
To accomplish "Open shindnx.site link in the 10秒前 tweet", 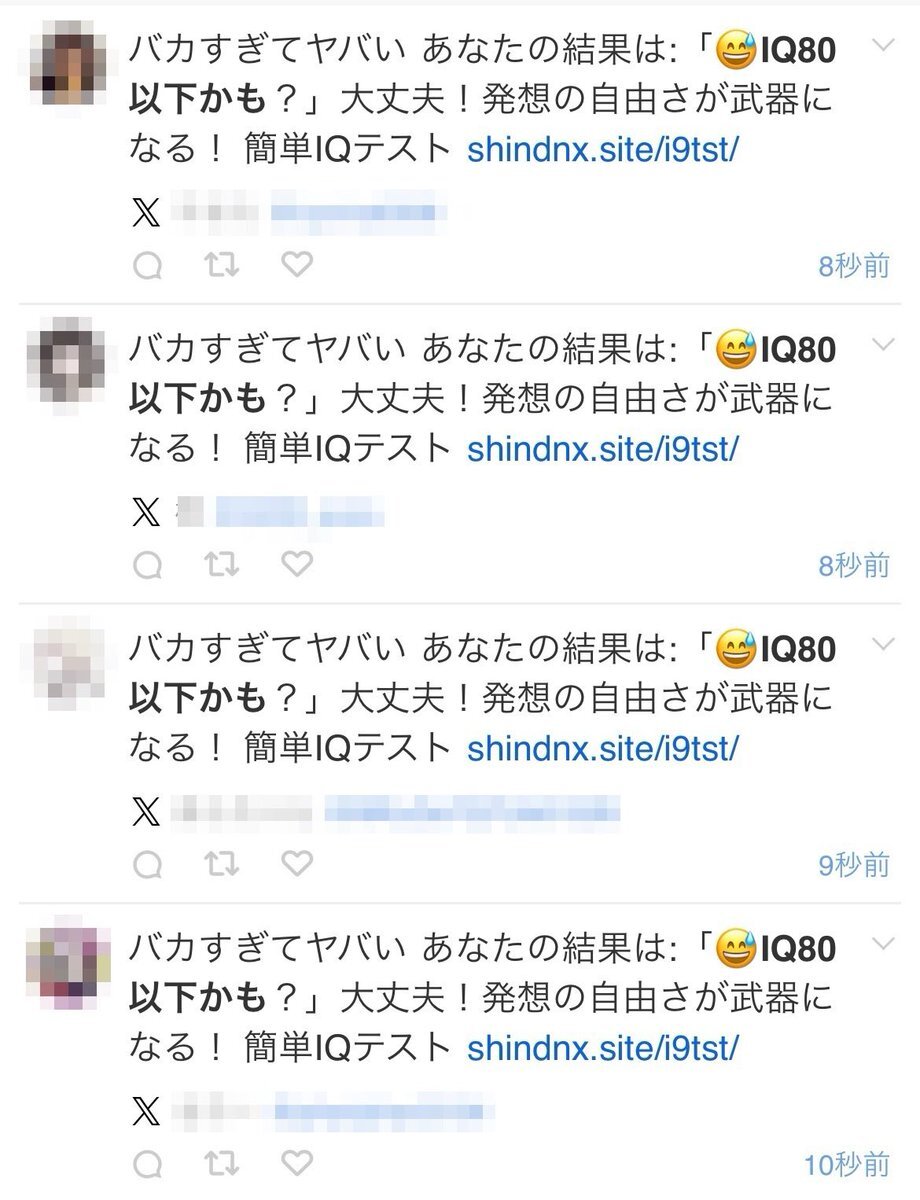I will coord(602,1048).
